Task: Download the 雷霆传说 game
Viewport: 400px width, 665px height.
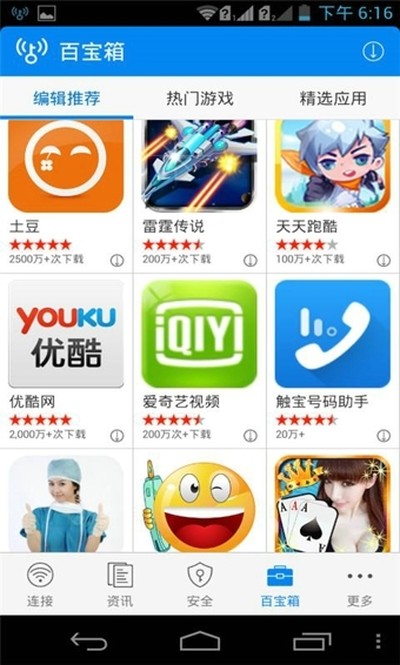Action: 250,260
